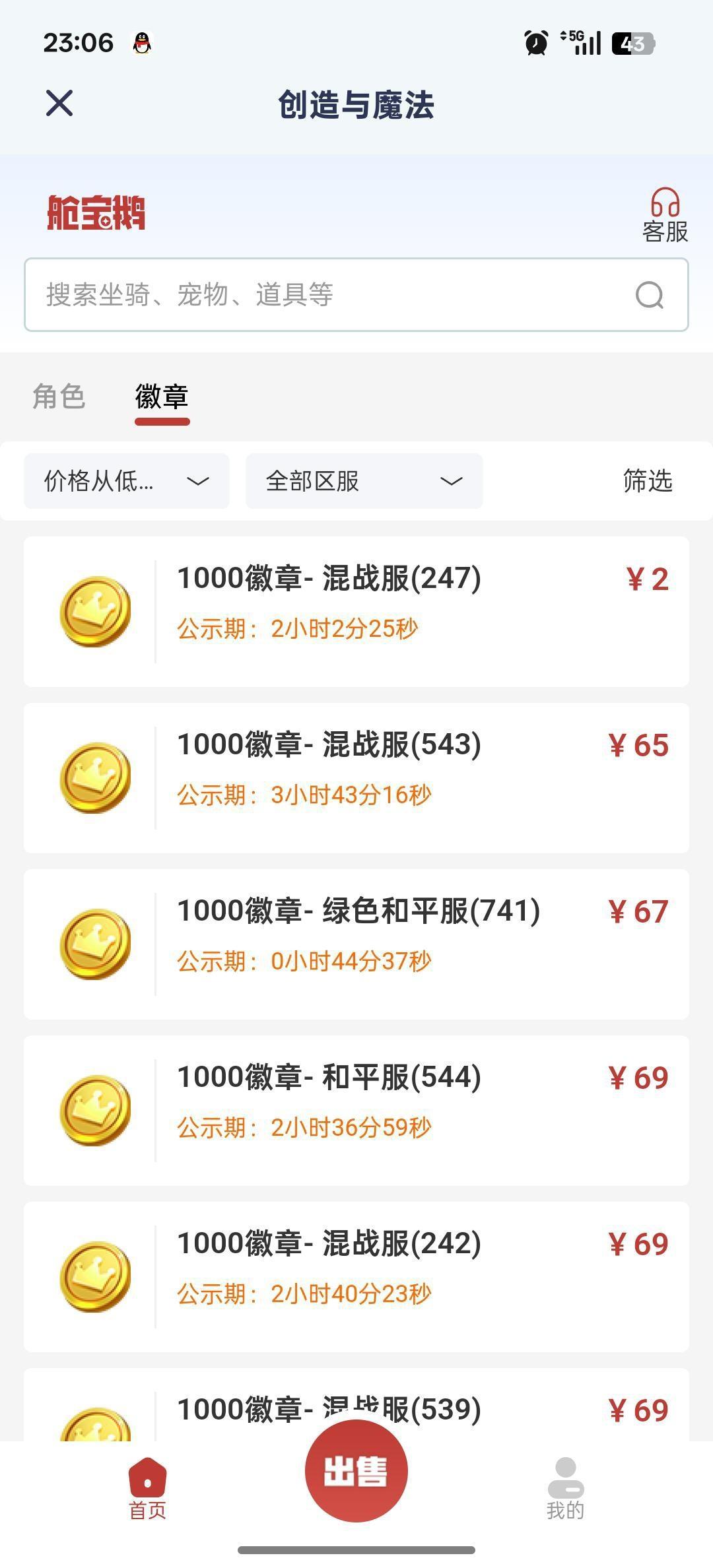The width and height of the screenshot is (713, 1568).
Task: Tap the QQ penguin icon in status bar
Action: (142, 42)
